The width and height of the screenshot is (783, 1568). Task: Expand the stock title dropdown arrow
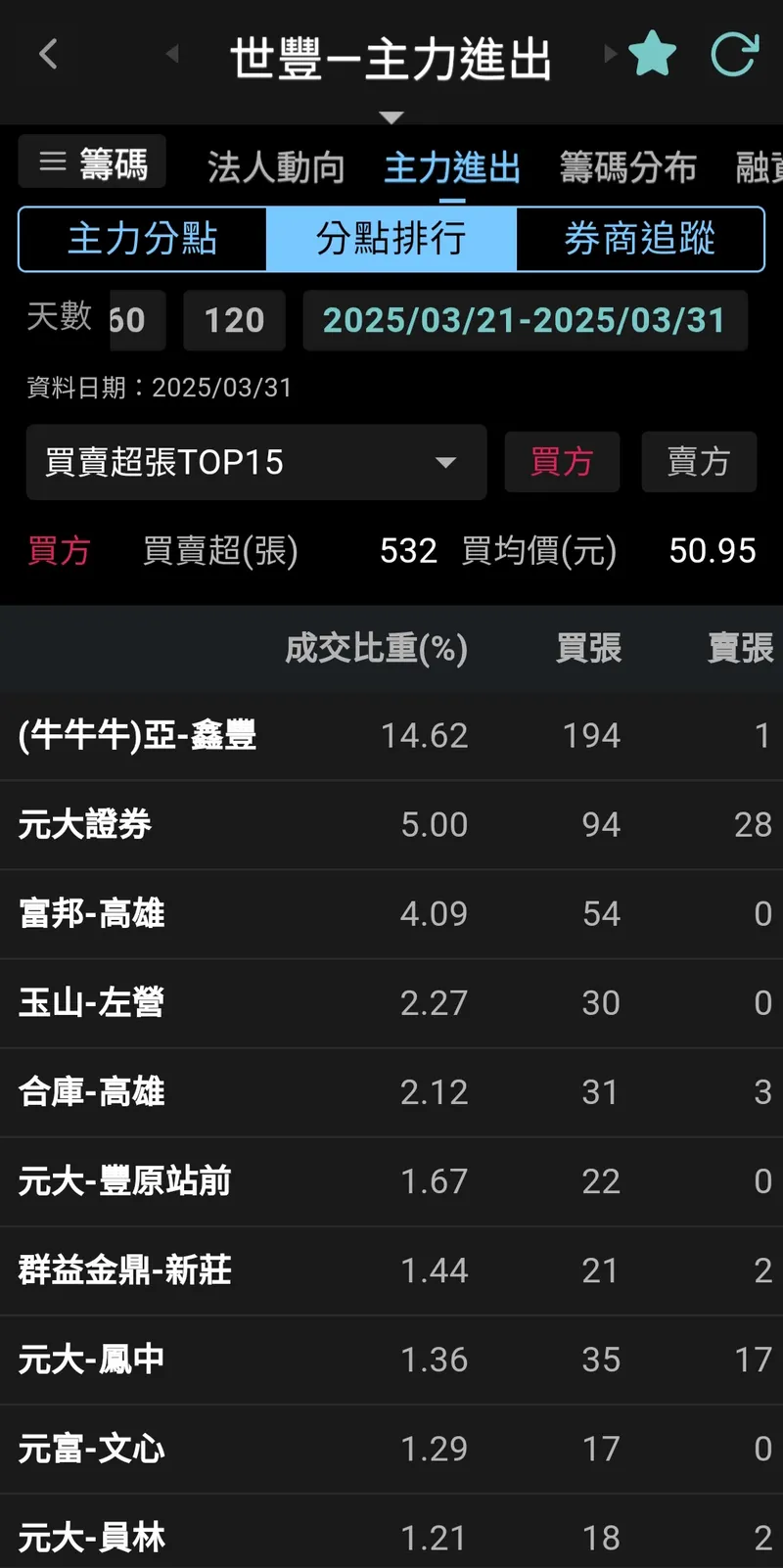391,117
